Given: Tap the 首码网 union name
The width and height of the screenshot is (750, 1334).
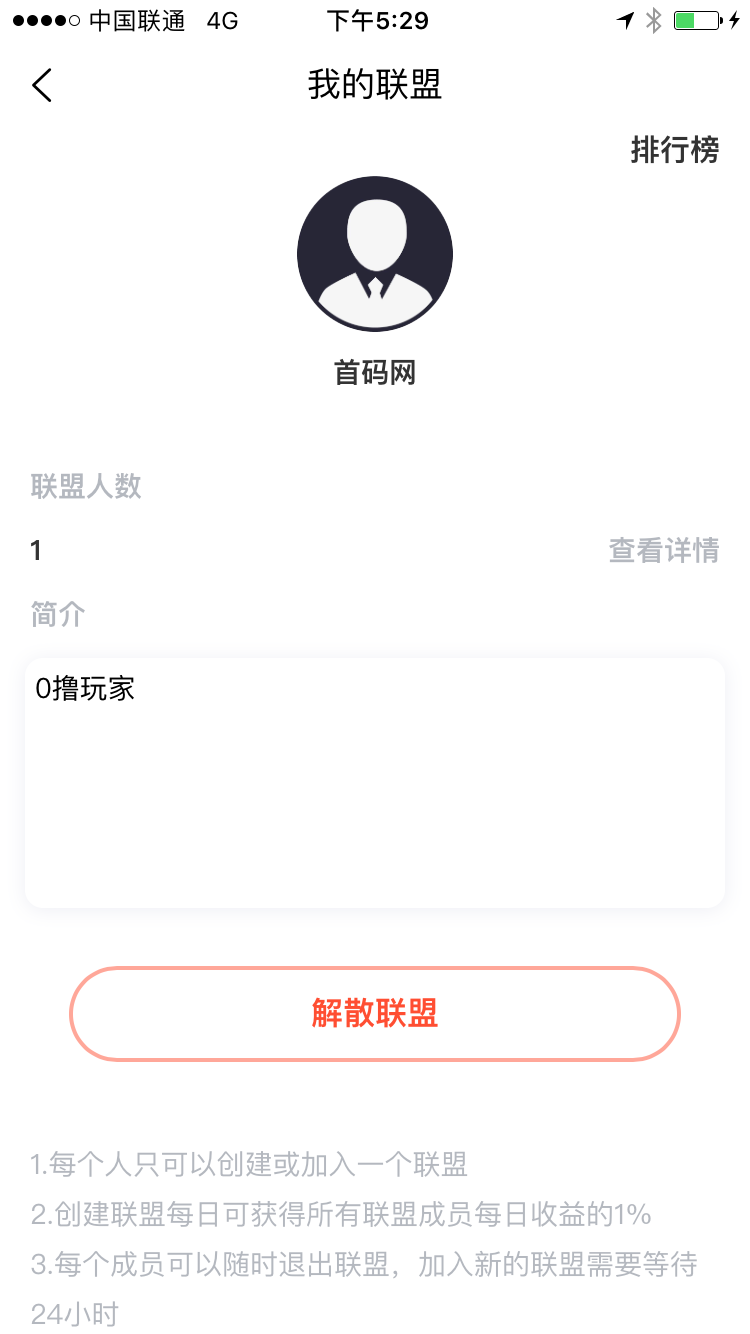Looking at the screenshot, I should point(374,372).
